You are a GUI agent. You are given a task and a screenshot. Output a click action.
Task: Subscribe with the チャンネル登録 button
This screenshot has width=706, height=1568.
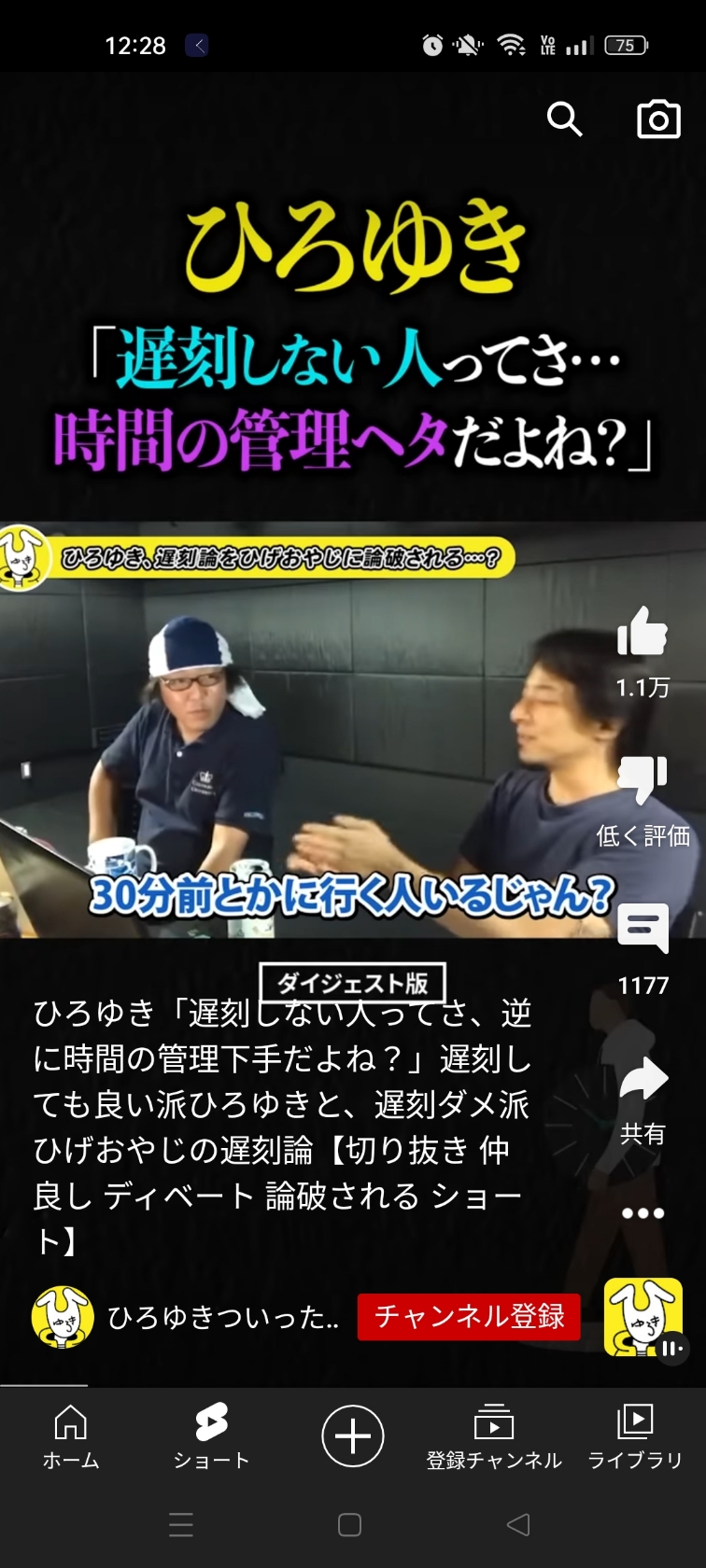tap(469, 1316)
